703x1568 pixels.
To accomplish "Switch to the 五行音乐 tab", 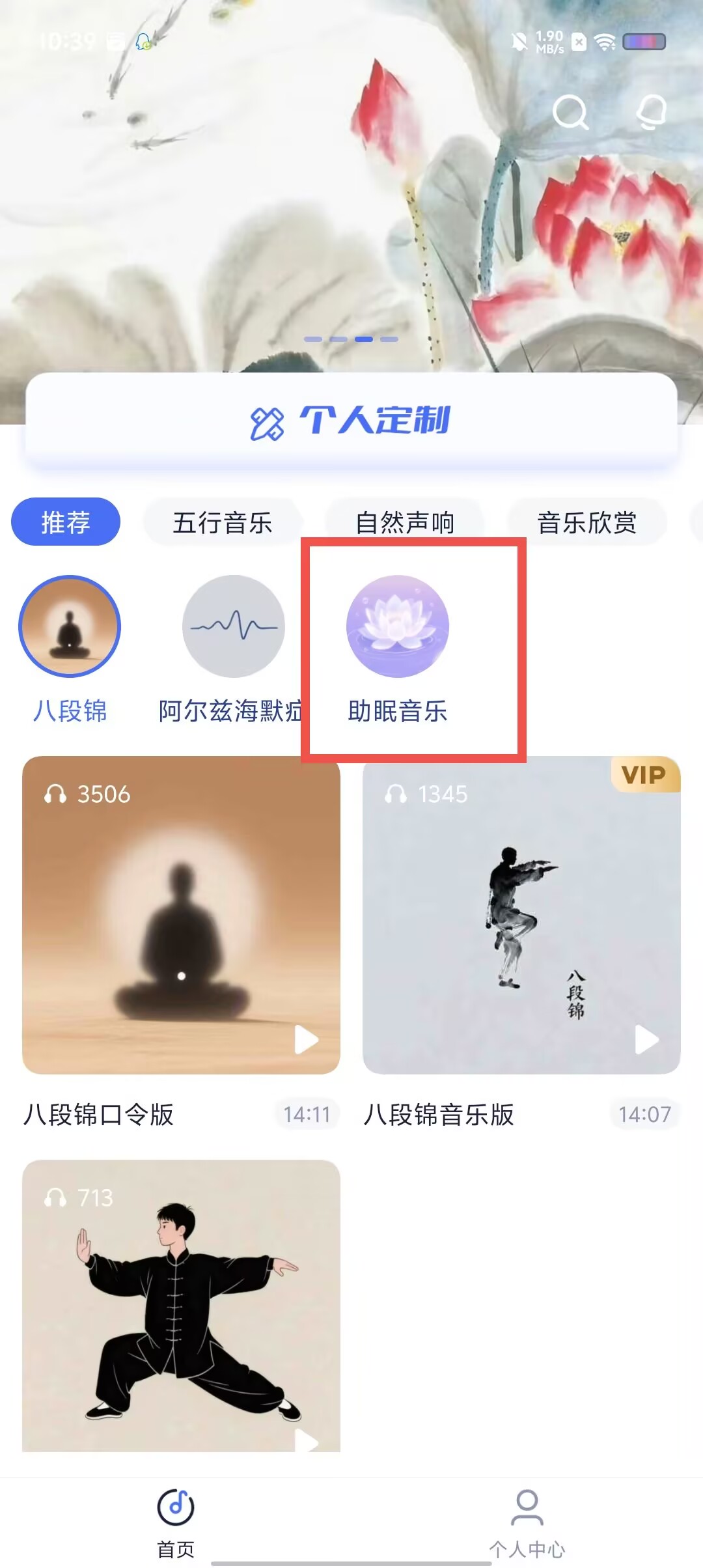I will click(223, 522).
